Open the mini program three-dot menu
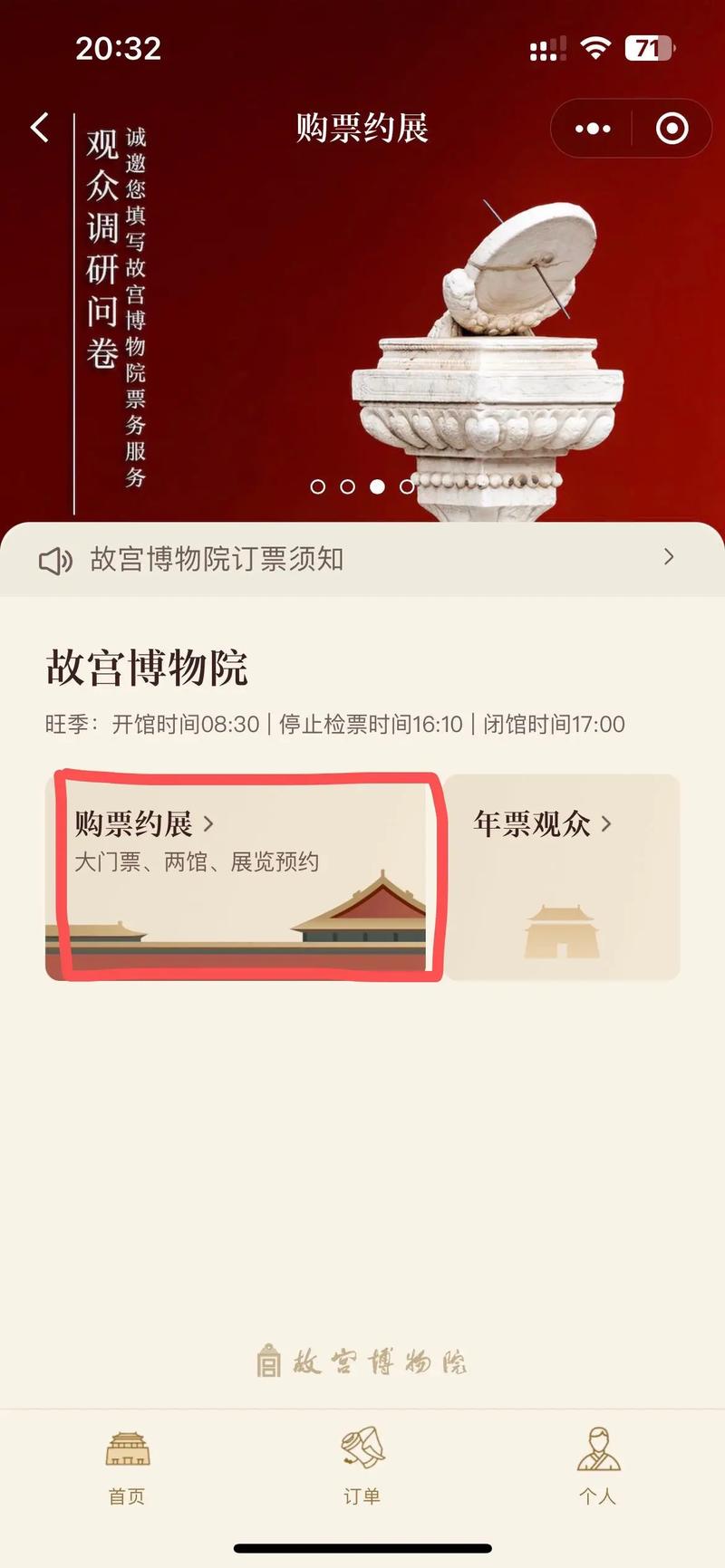Screen dimensions: 725x1568 tap(593, 129)
